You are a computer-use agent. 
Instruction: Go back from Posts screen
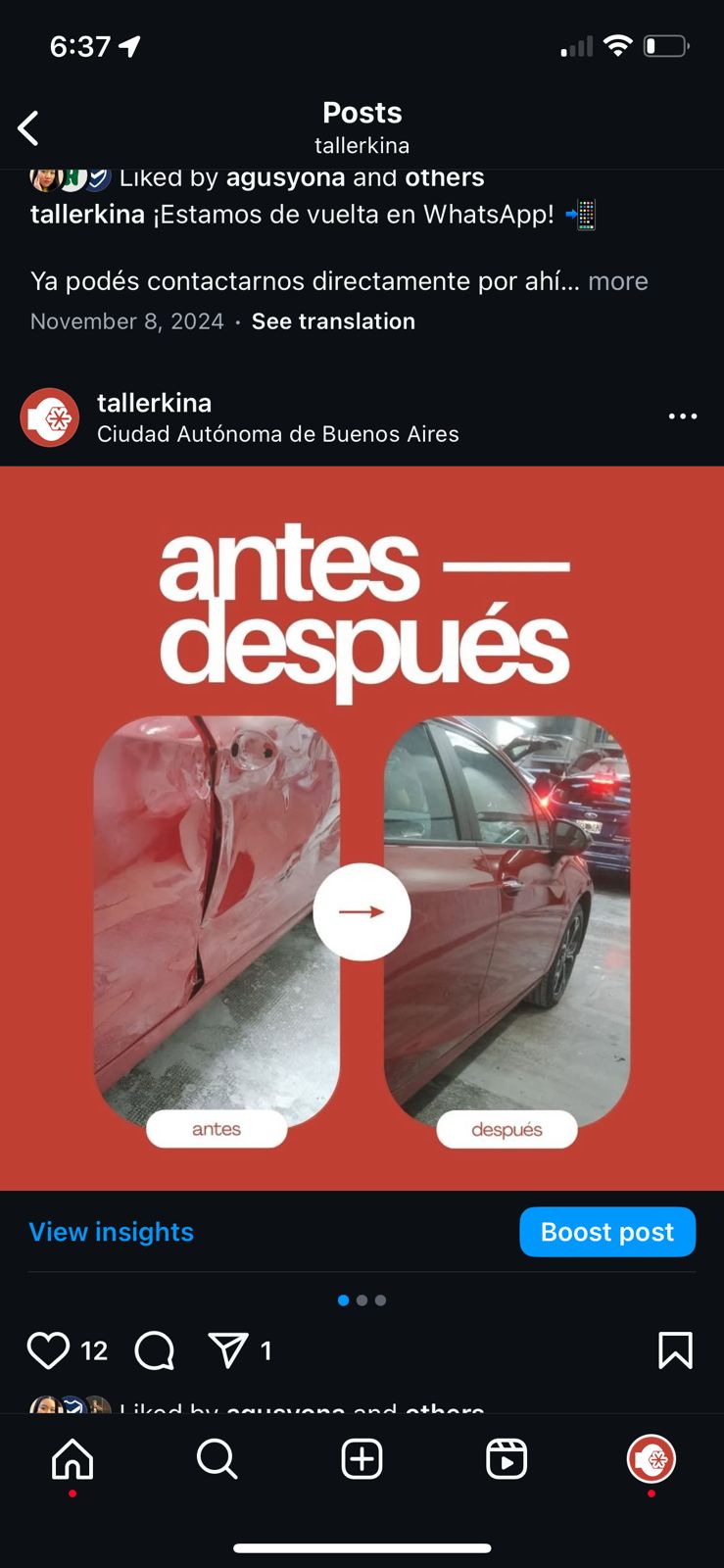point(29,128)
